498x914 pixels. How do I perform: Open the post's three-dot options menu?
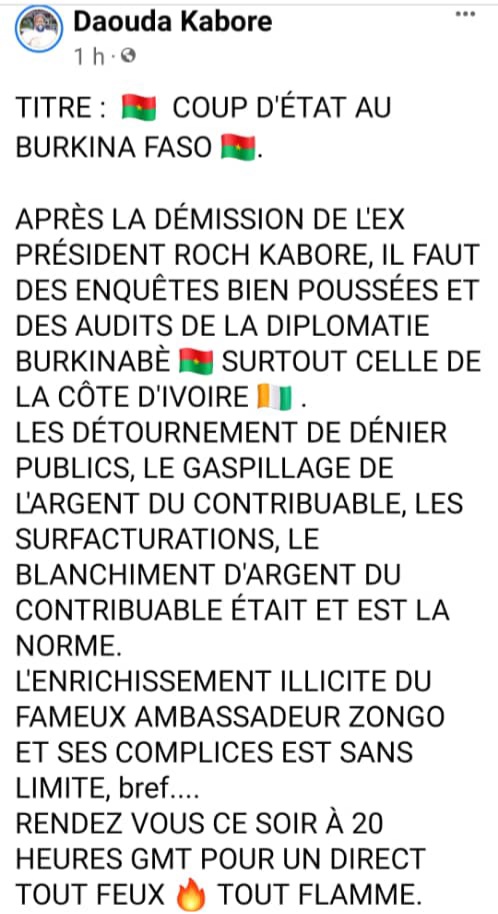pyautogui.click(x=465, y=15)
